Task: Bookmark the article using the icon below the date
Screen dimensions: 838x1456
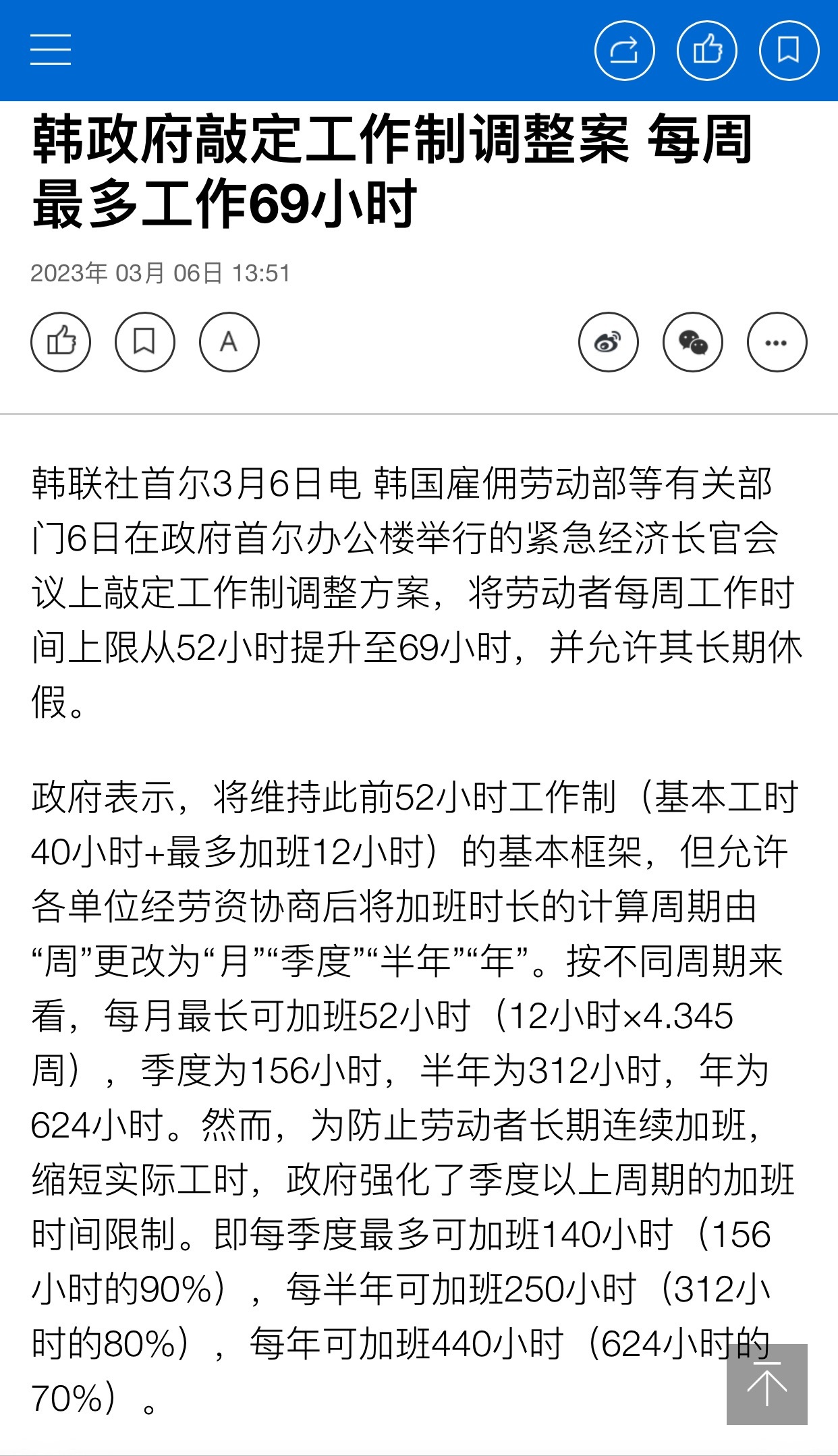Action: coord(145,342)
